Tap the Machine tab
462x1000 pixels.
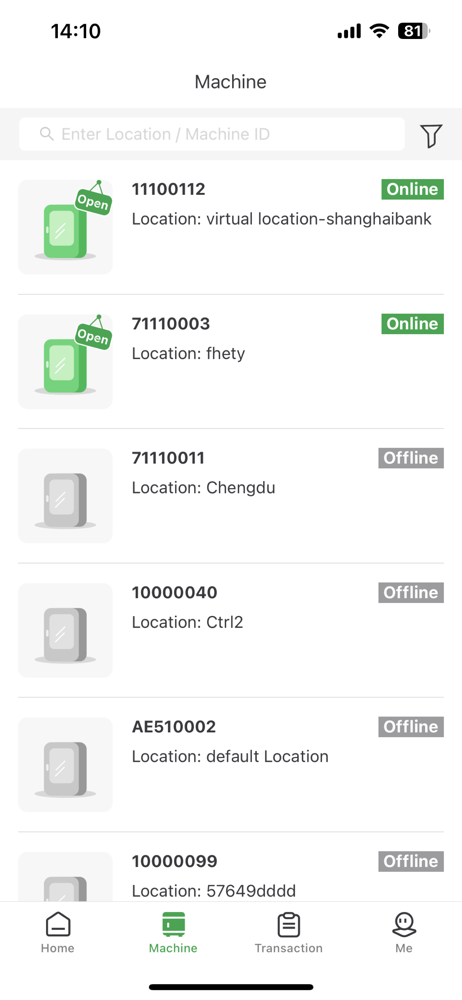click(x=173, y=932)
